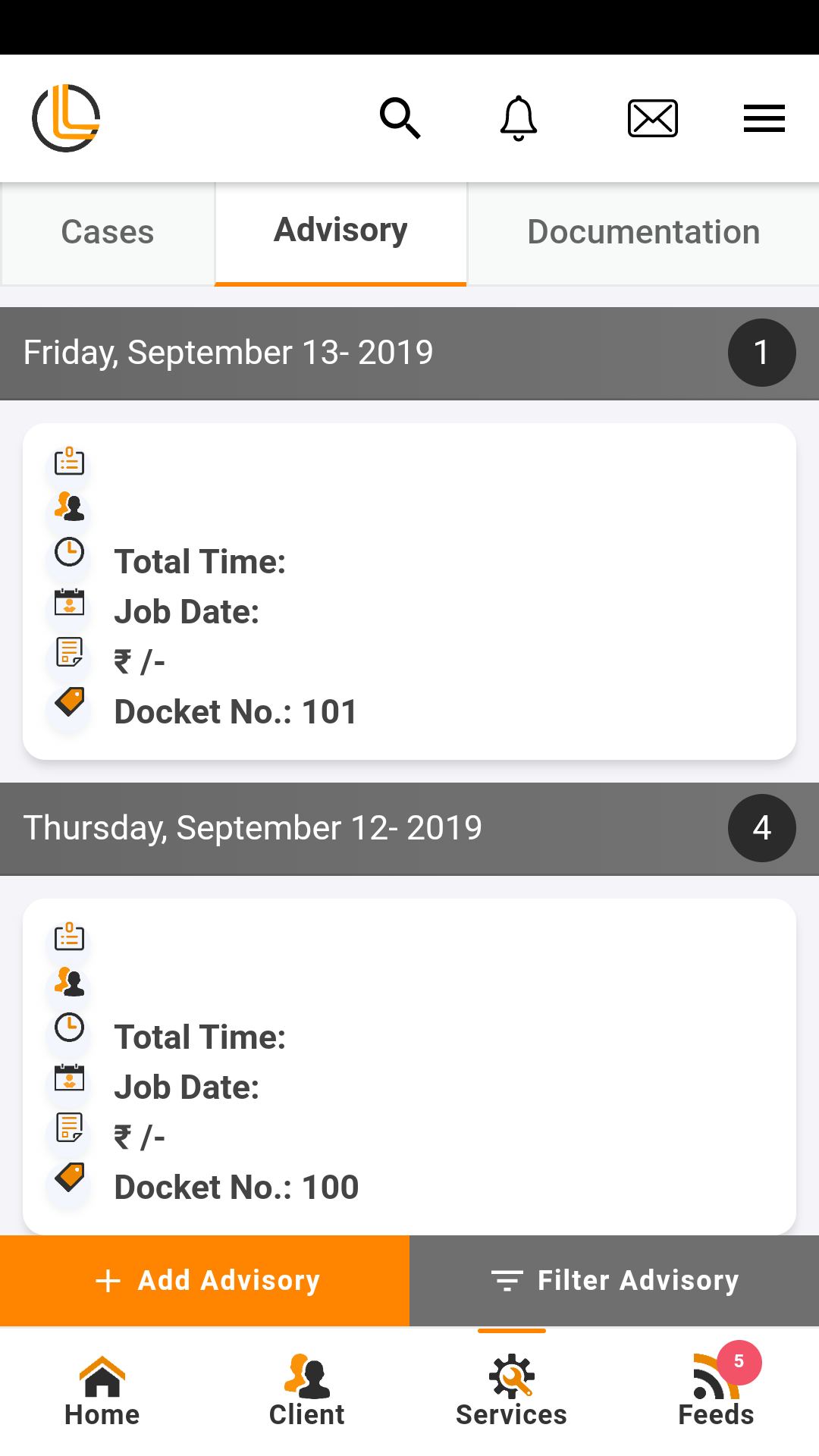Open the hamburger menu

tap(764, 118)
